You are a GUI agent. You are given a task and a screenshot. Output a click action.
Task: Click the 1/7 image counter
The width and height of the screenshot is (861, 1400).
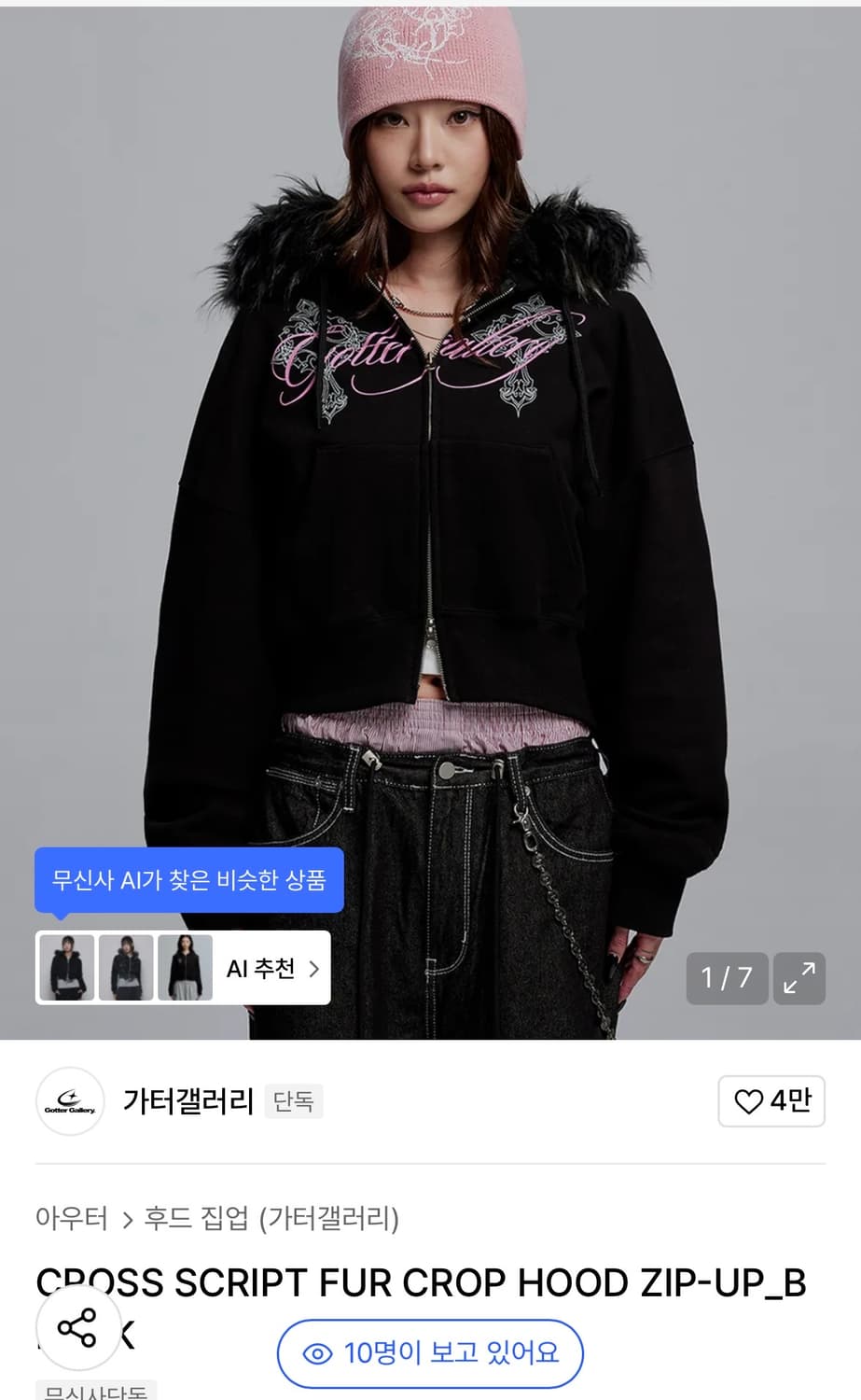tap(727, 978)
